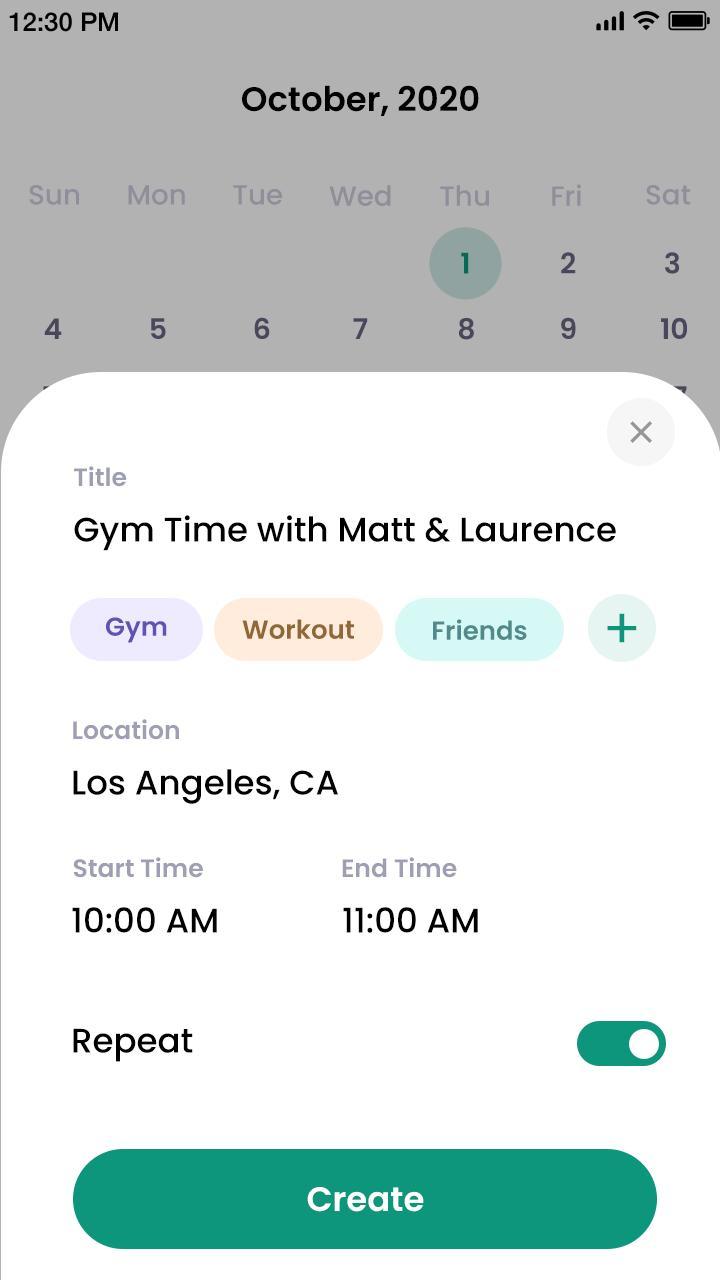Select the Gym tag chip

pos(136,629)
